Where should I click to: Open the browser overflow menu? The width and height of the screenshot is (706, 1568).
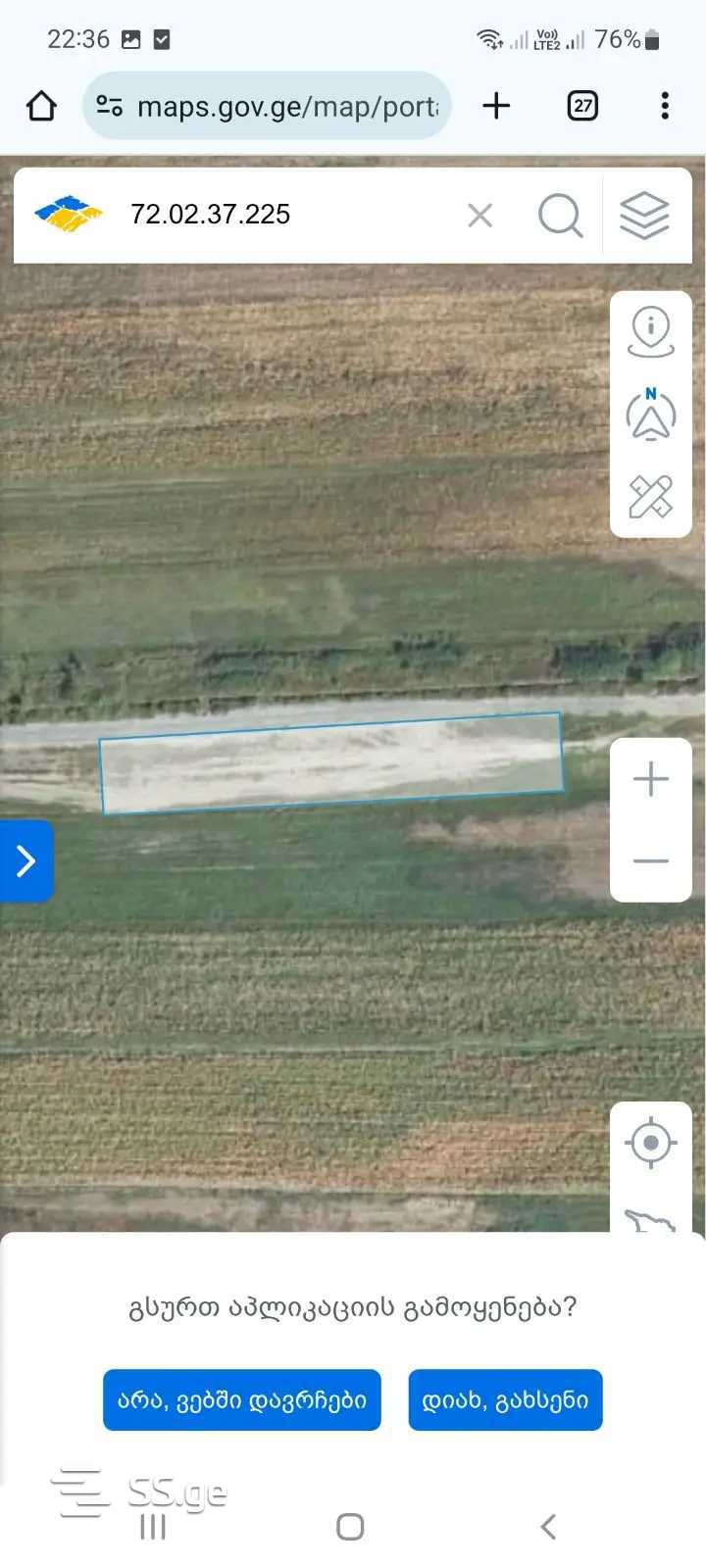pyautogui.click(x=665, y=106)
